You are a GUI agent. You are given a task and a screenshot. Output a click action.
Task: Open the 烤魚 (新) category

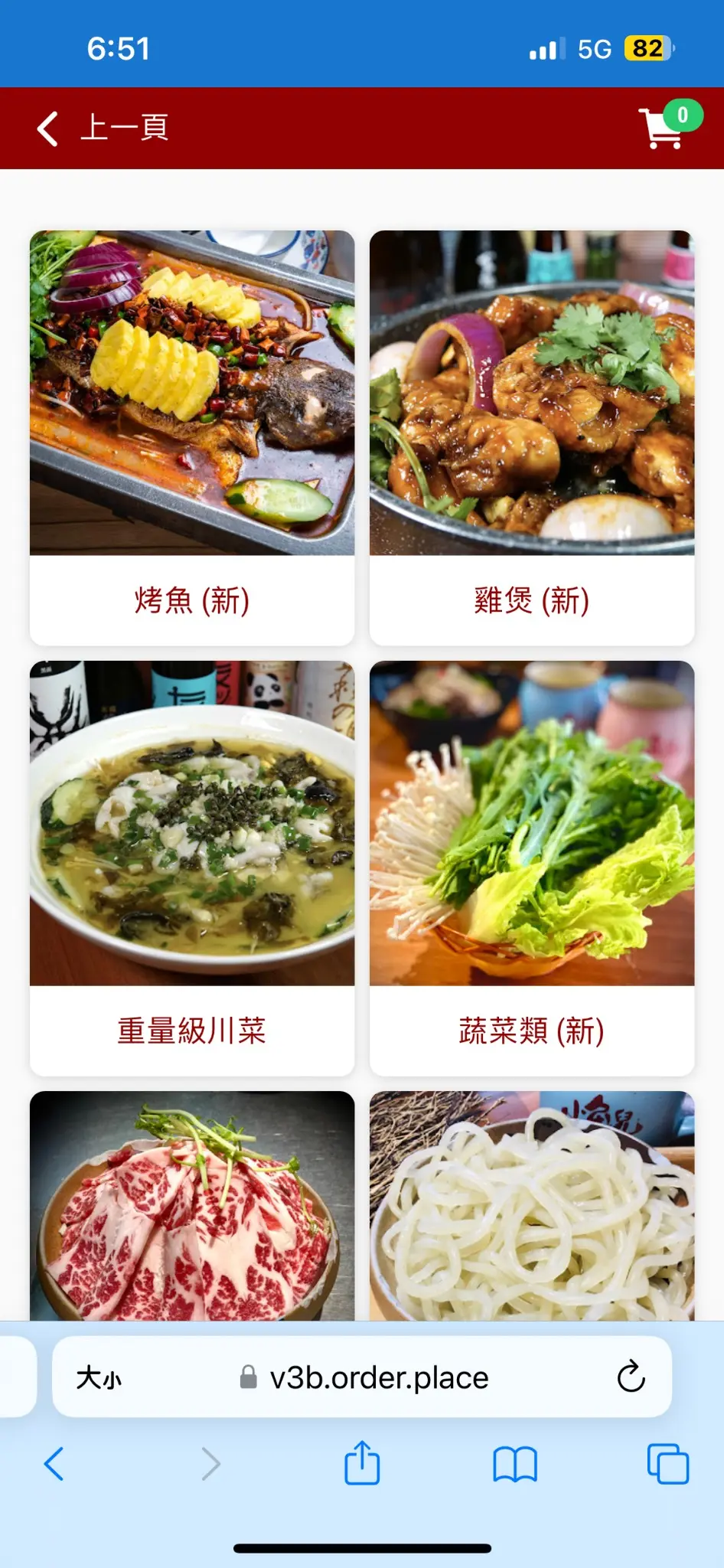coord(192,437)
